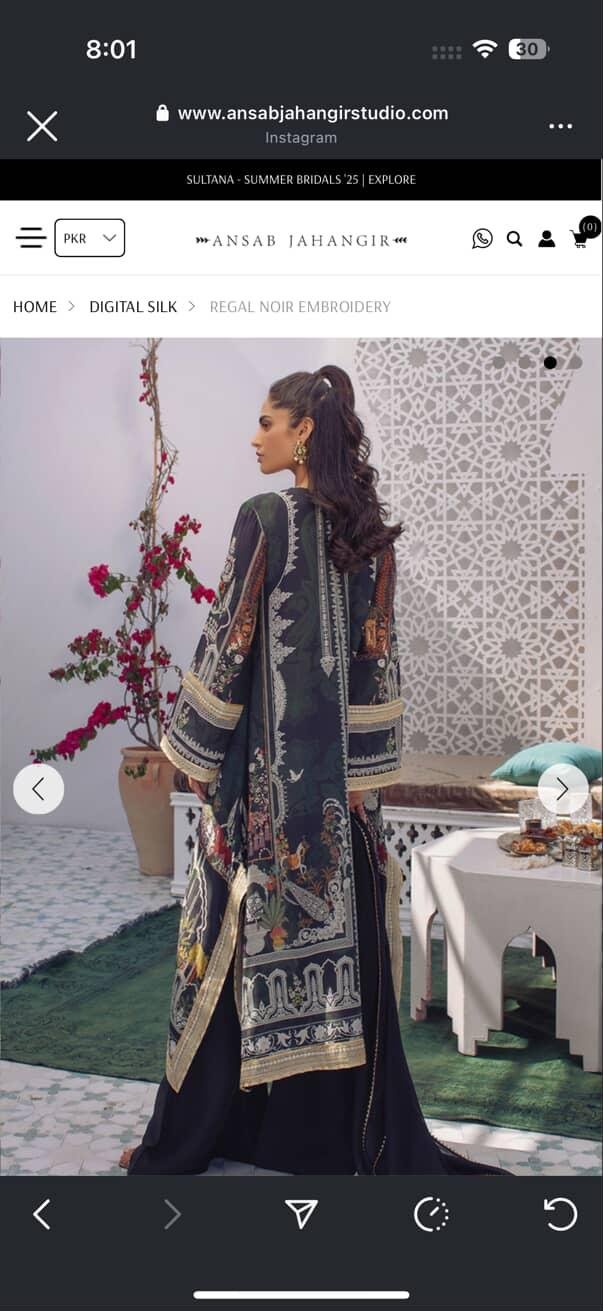
Task: Open the site search
Action: [514, 238]
